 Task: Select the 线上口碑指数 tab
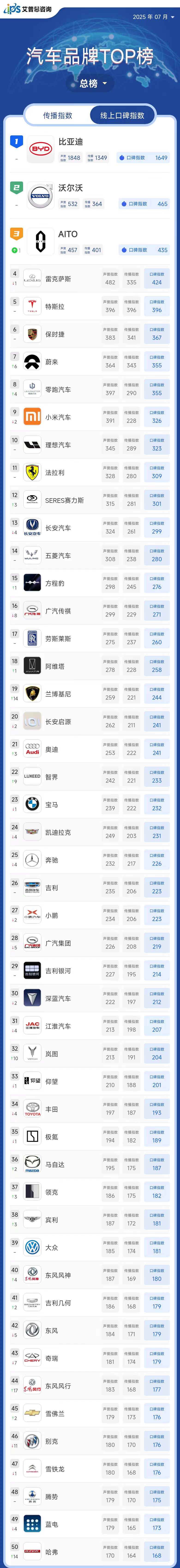[x=122, y=115]
